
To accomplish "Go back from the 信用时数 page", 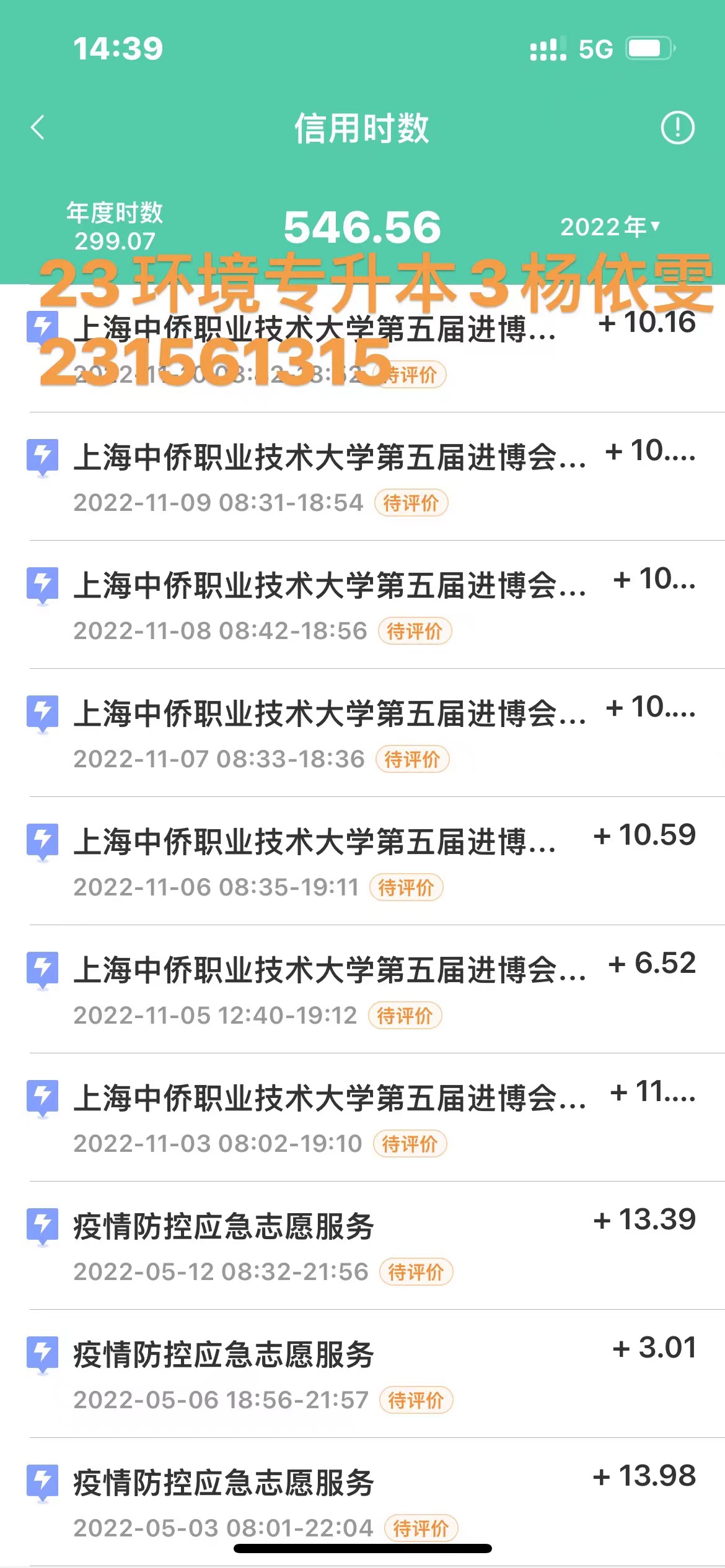I will coord(38,128).
